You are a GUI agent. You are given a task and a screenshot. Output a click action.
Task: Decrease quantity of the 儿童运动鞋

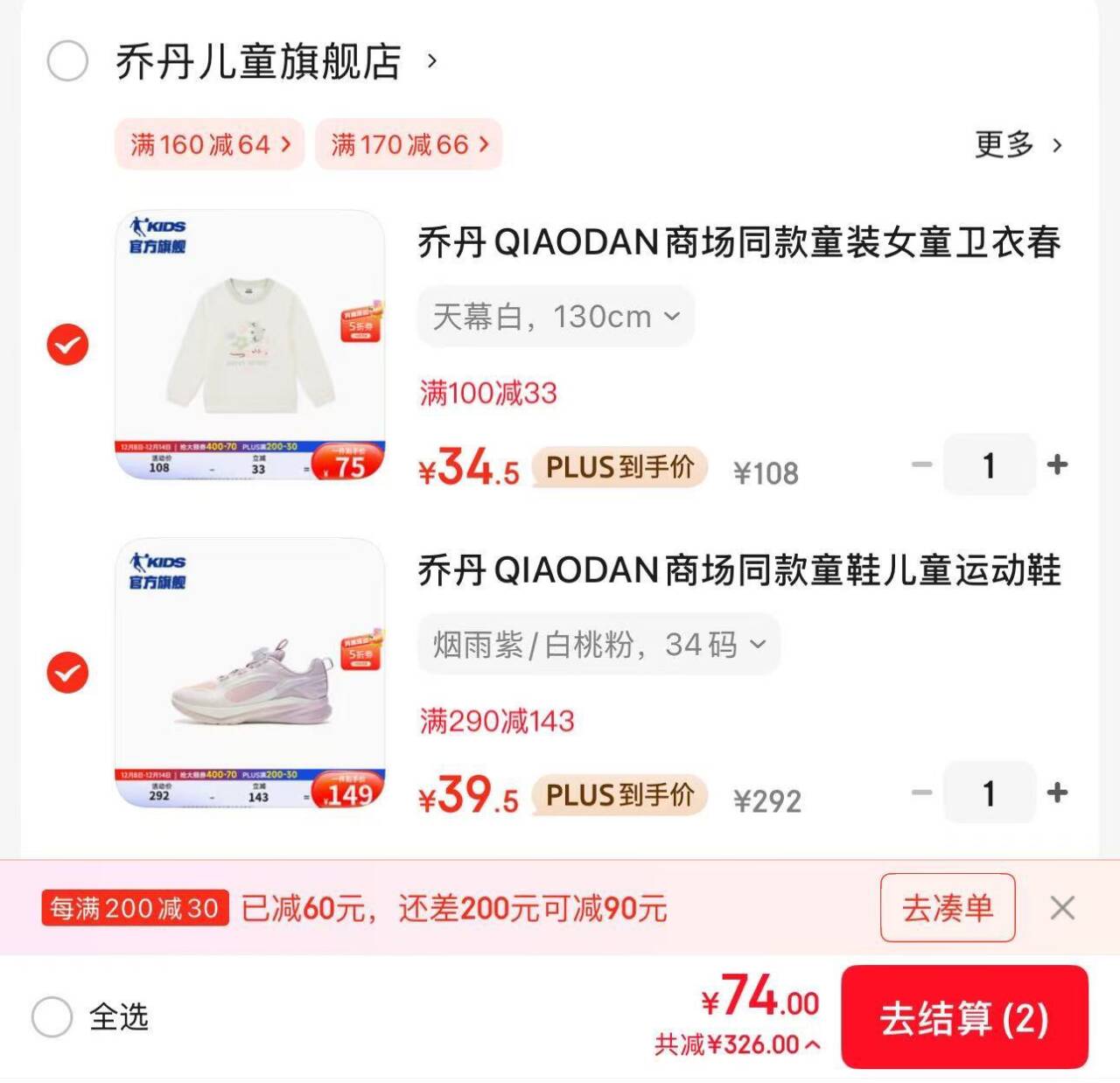(x=921, y=793)
